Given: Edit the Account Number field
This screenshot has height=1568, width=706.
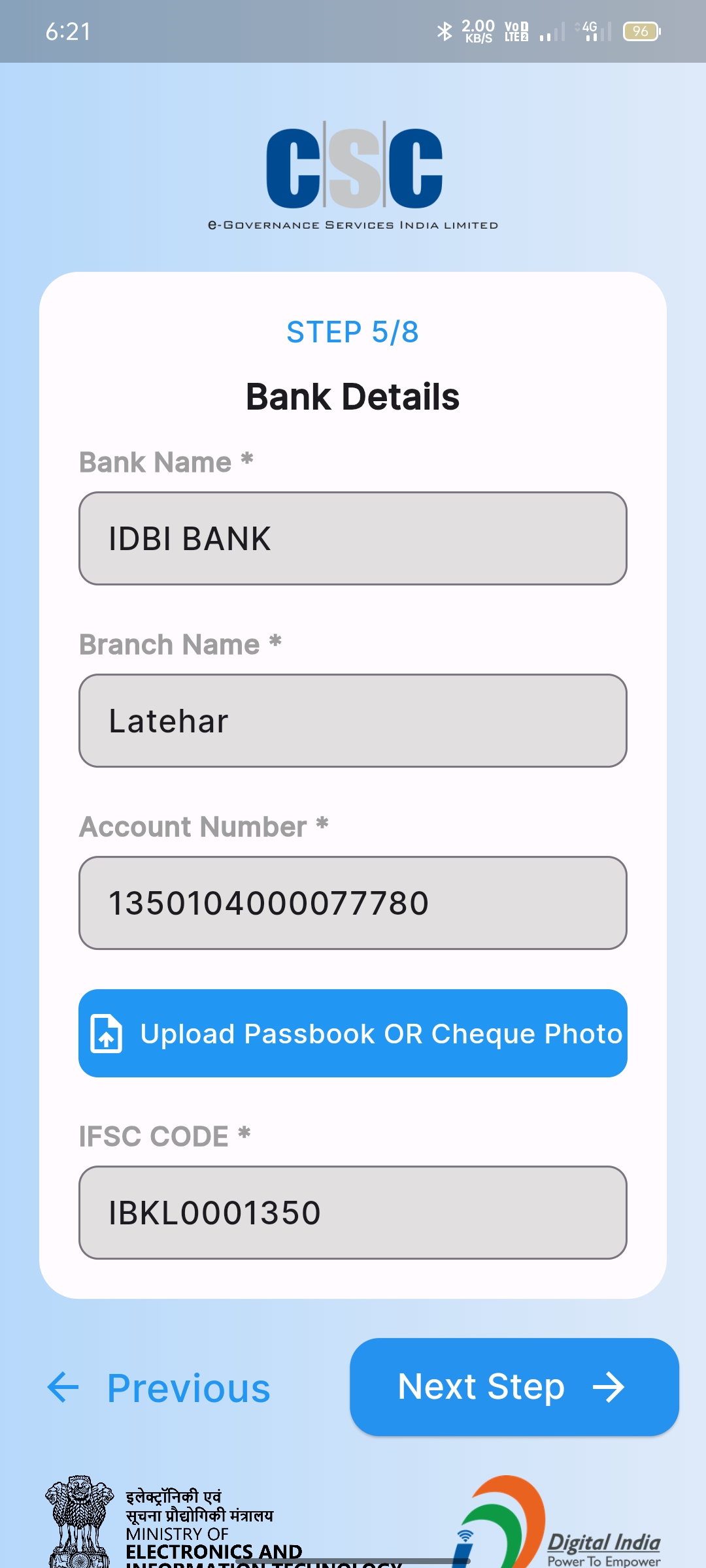Looking at the screenshot, I should tap(353, 903).
